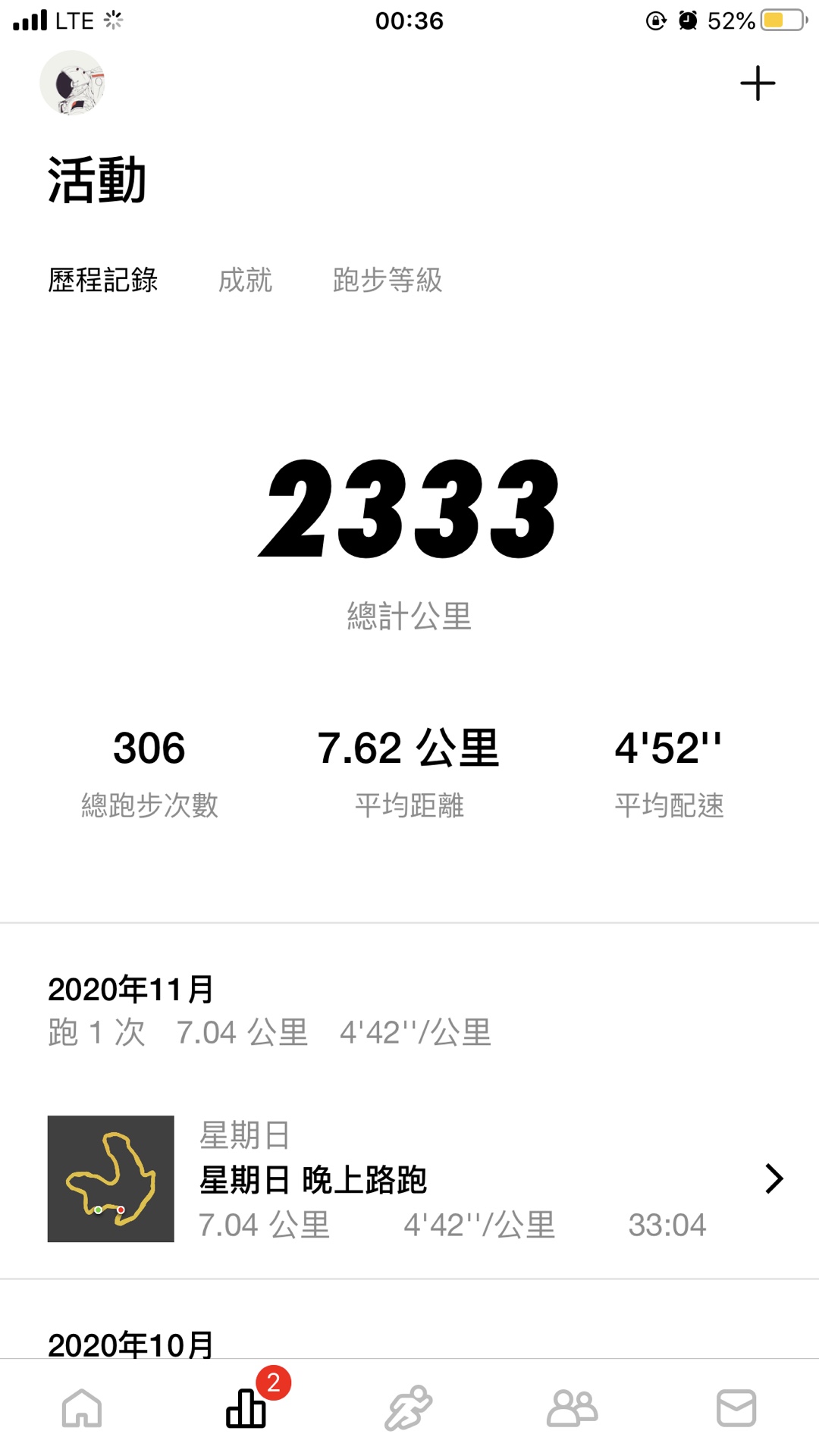Go to the running tab
The image size is (819, 1456).
point(409,1408)
